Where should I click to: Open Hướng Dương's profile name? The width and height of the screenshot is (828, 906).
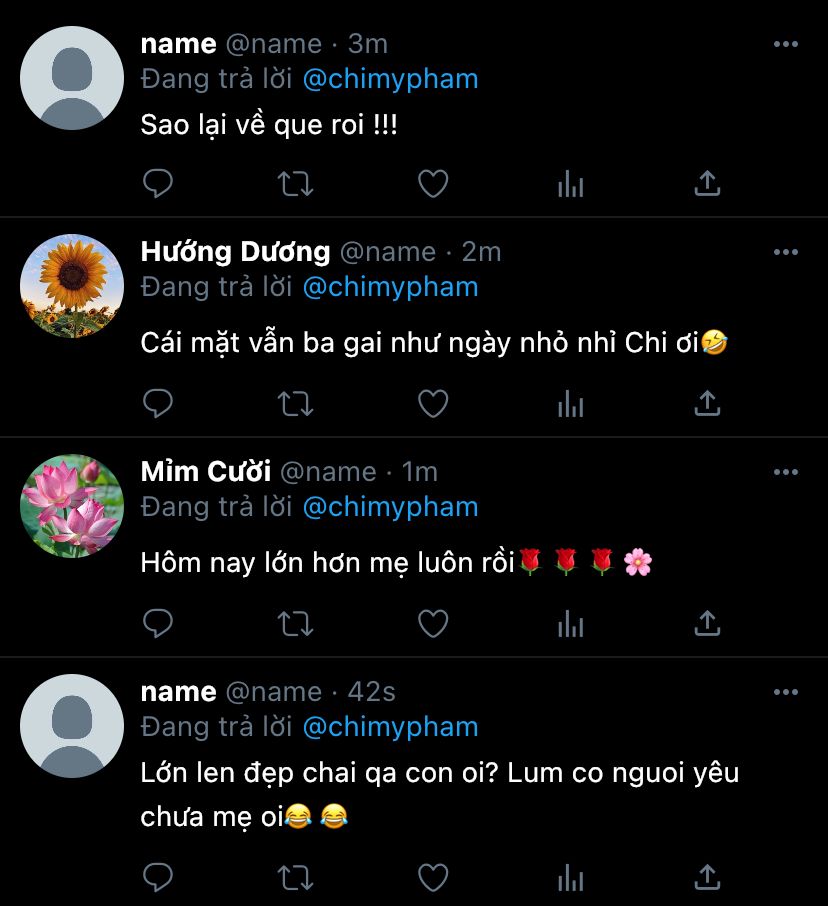[x=235, y=251]
